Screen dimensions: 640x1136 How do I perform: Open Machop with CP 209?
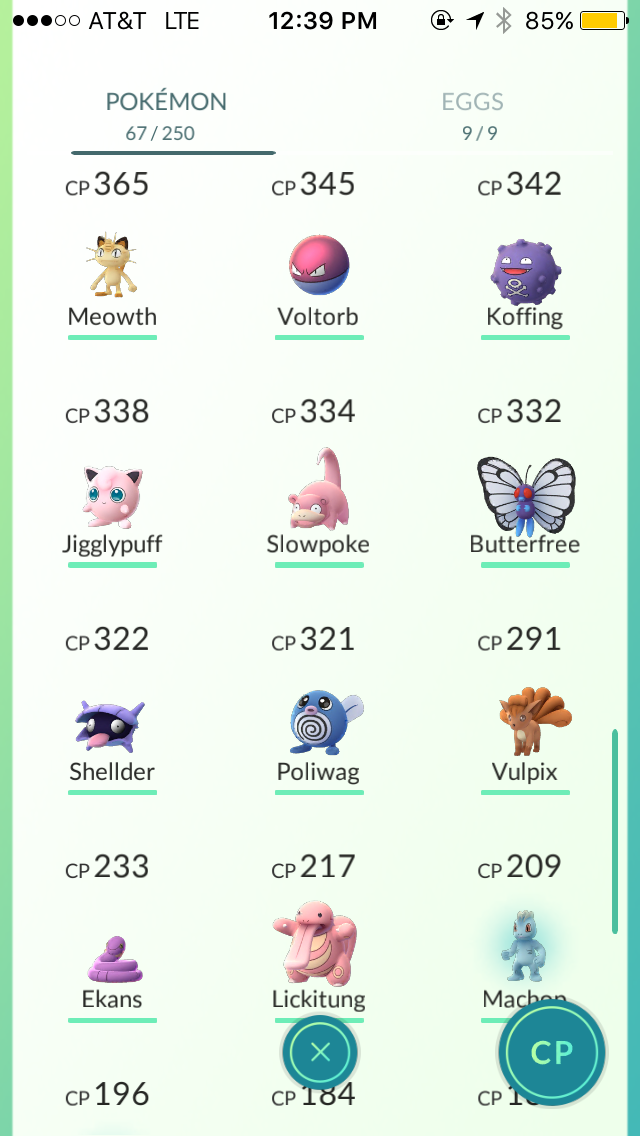click(x=525, y=945)
